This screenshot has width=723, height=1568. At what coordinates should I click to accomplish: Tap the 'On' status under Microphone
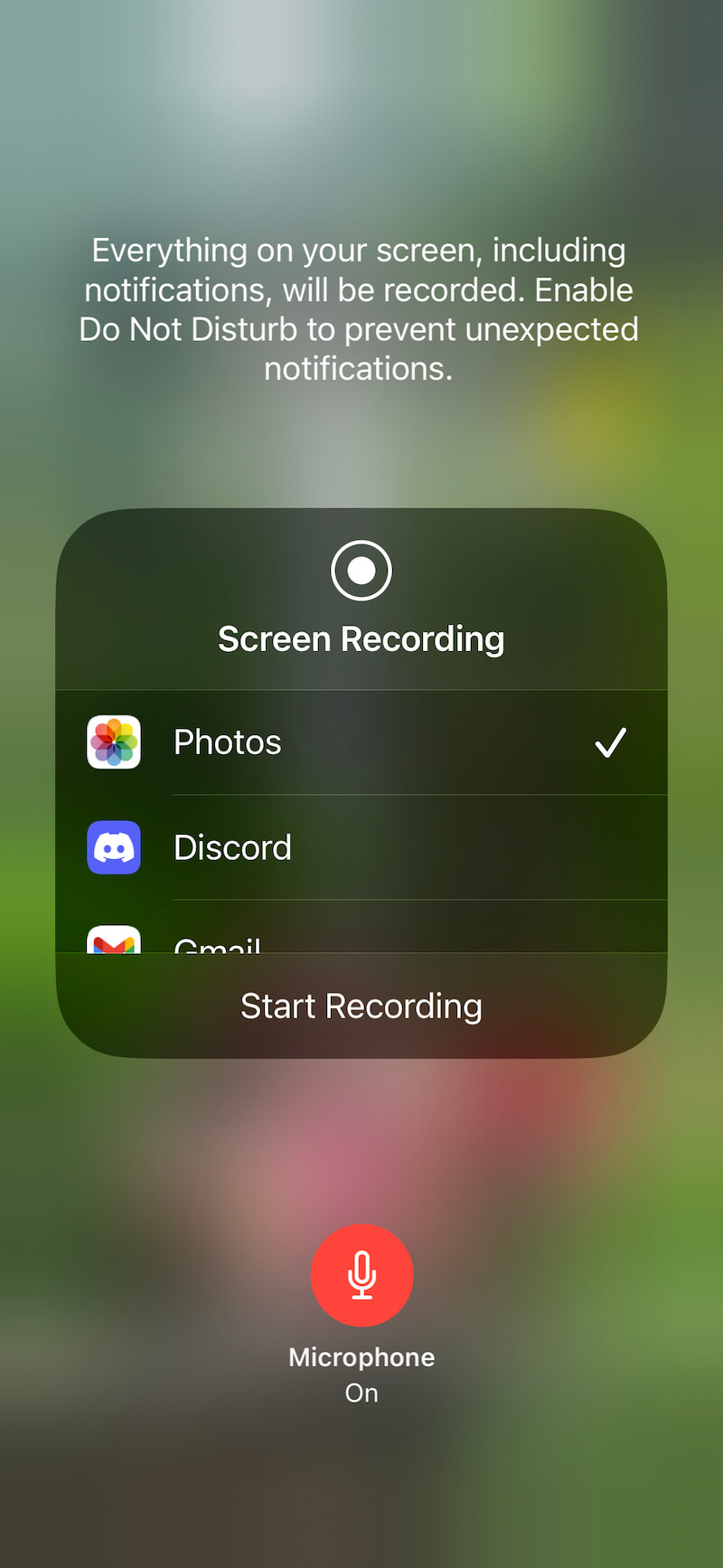coord(361,1393)
